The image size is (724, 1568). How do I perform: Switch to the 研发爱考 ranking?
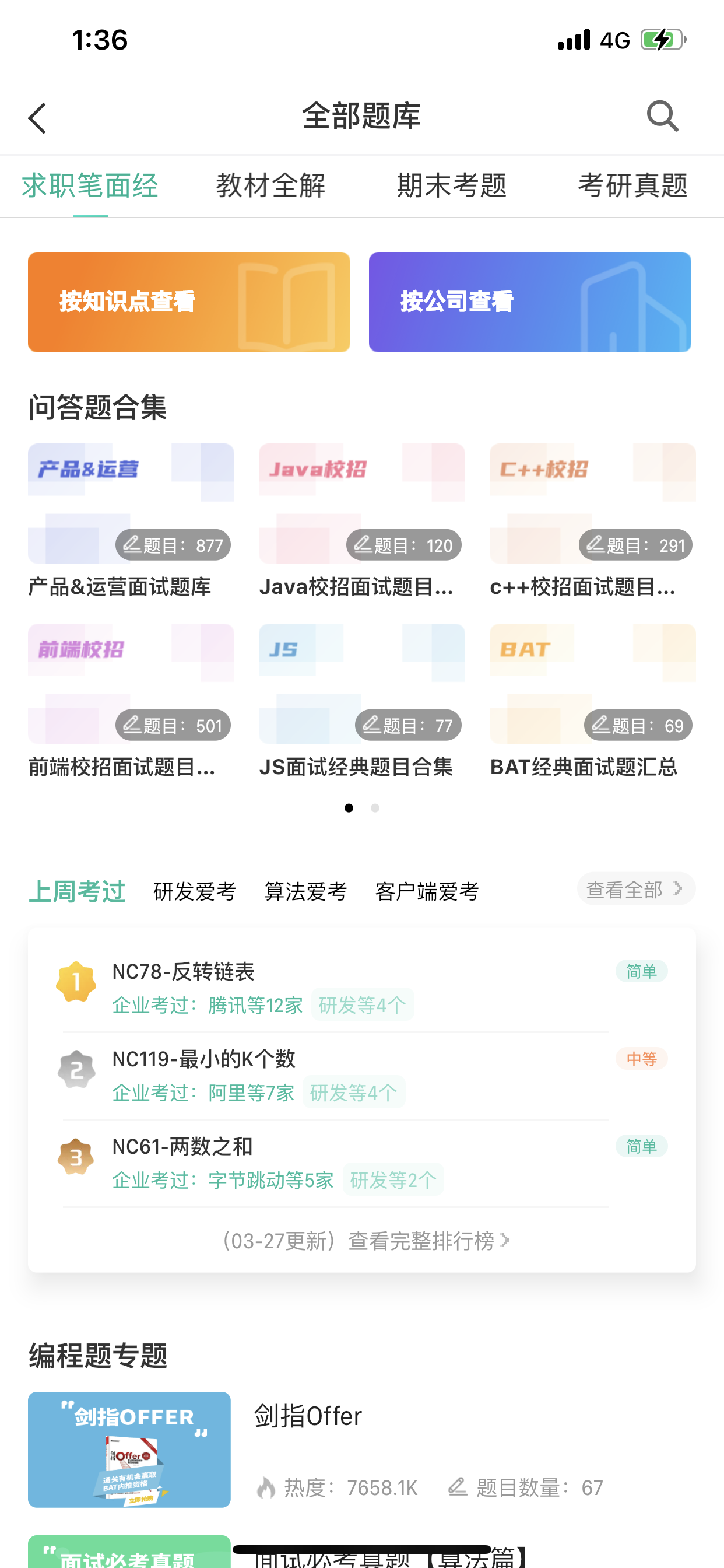click(x=195, y=892)
